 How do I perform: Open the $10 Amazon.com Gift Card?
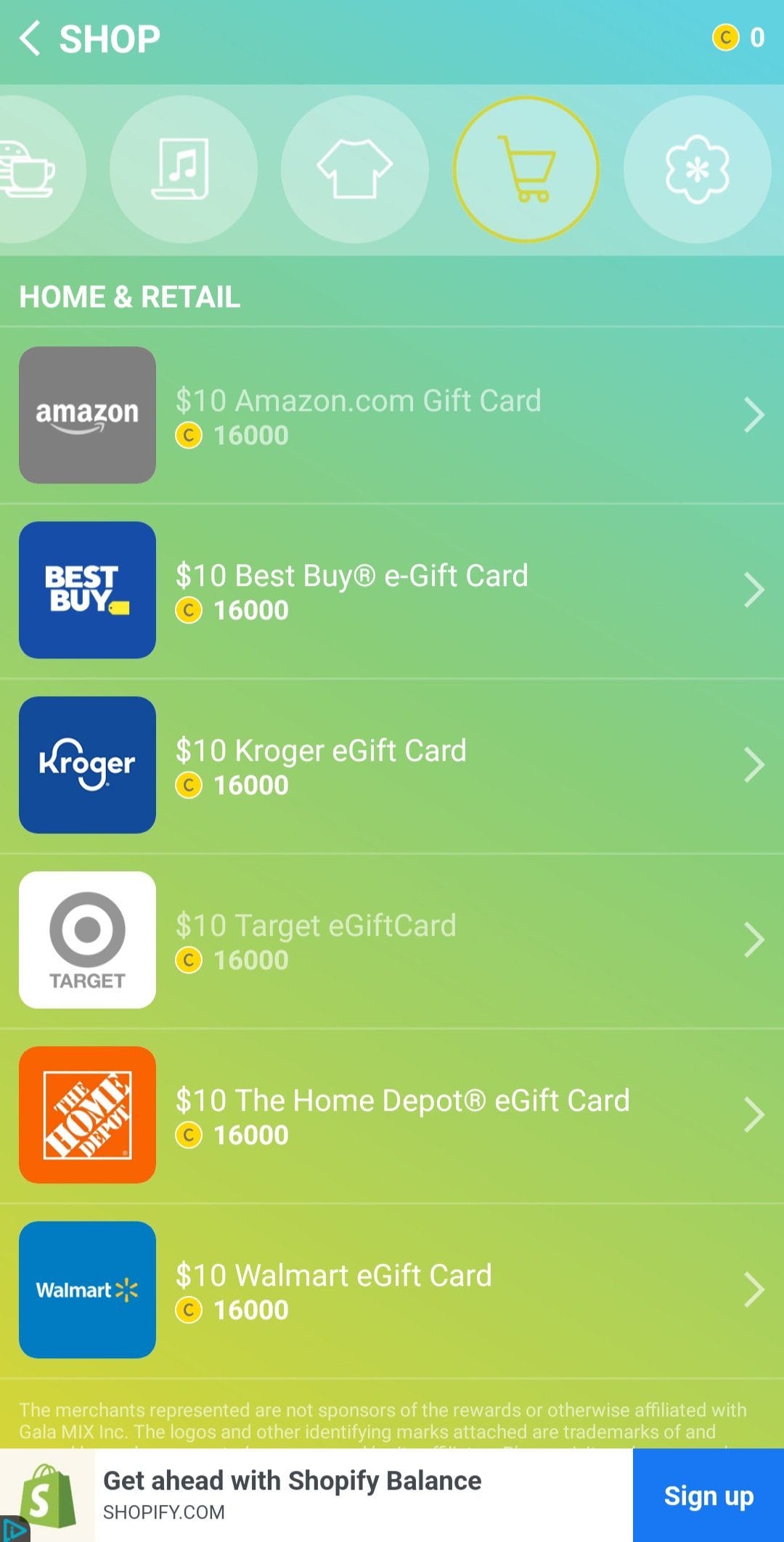392,415
